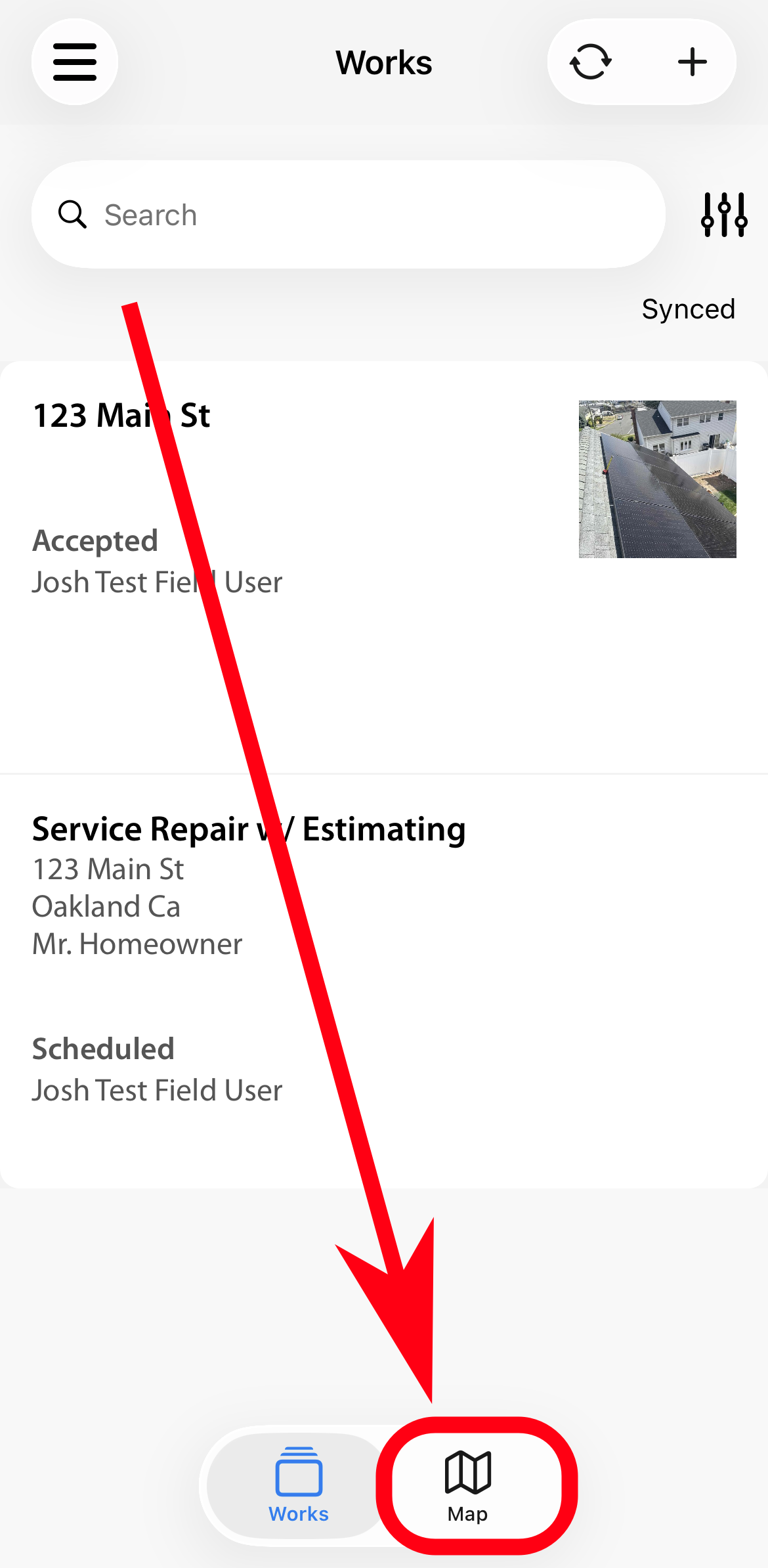Tap the Search field
Screen dimensions: 768x1568
click(349, 214)
